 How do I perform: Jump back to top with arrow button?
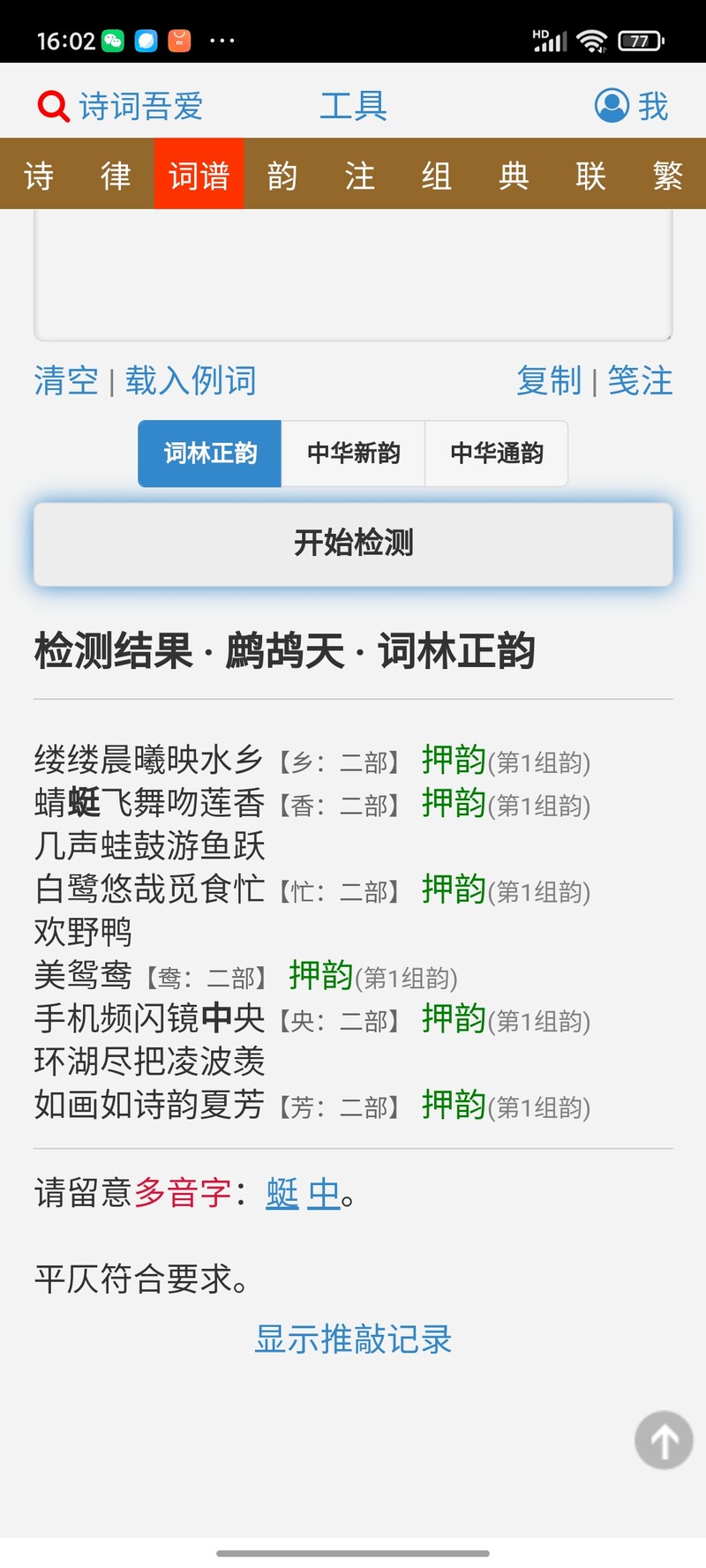[x=664, y=1439]
